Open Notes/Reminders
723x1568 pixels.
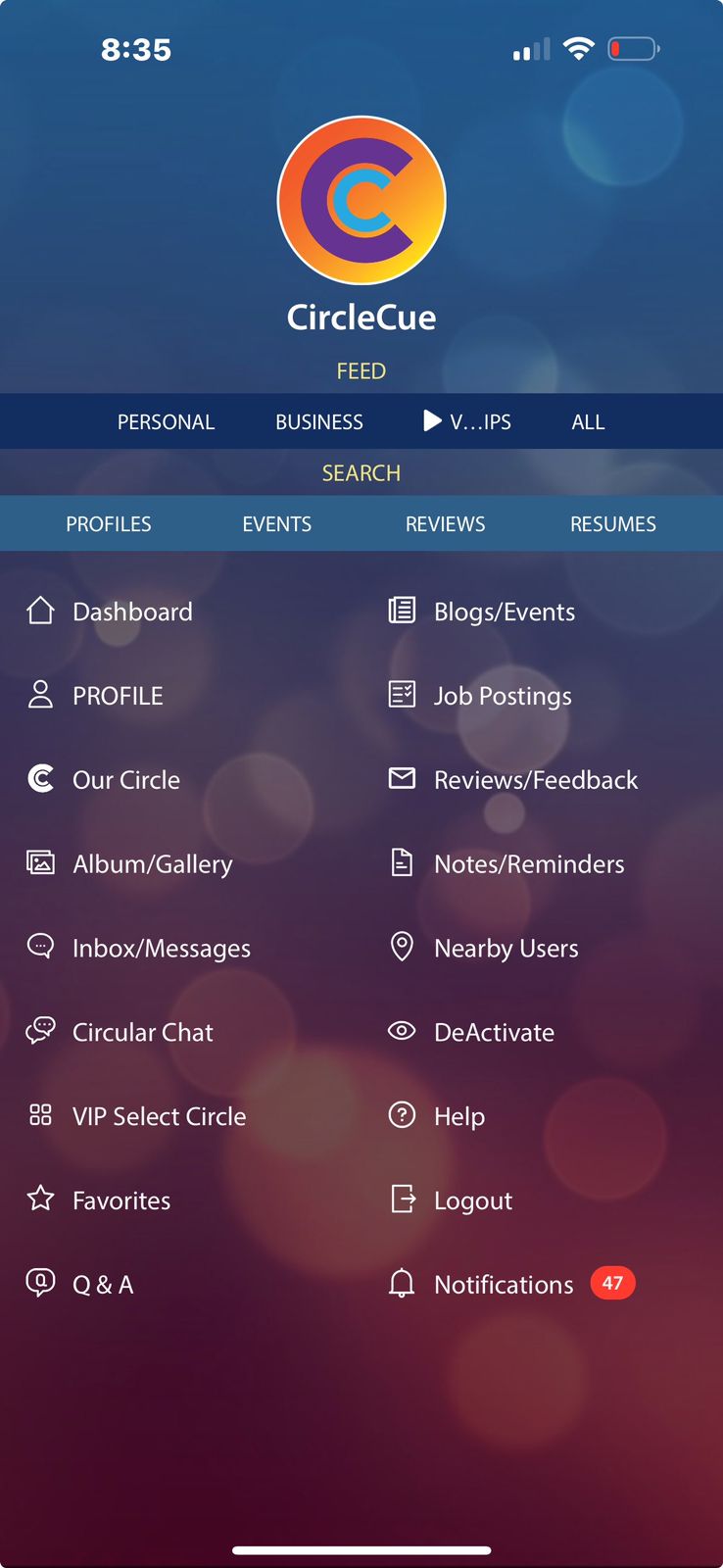[x=529, y=864]
